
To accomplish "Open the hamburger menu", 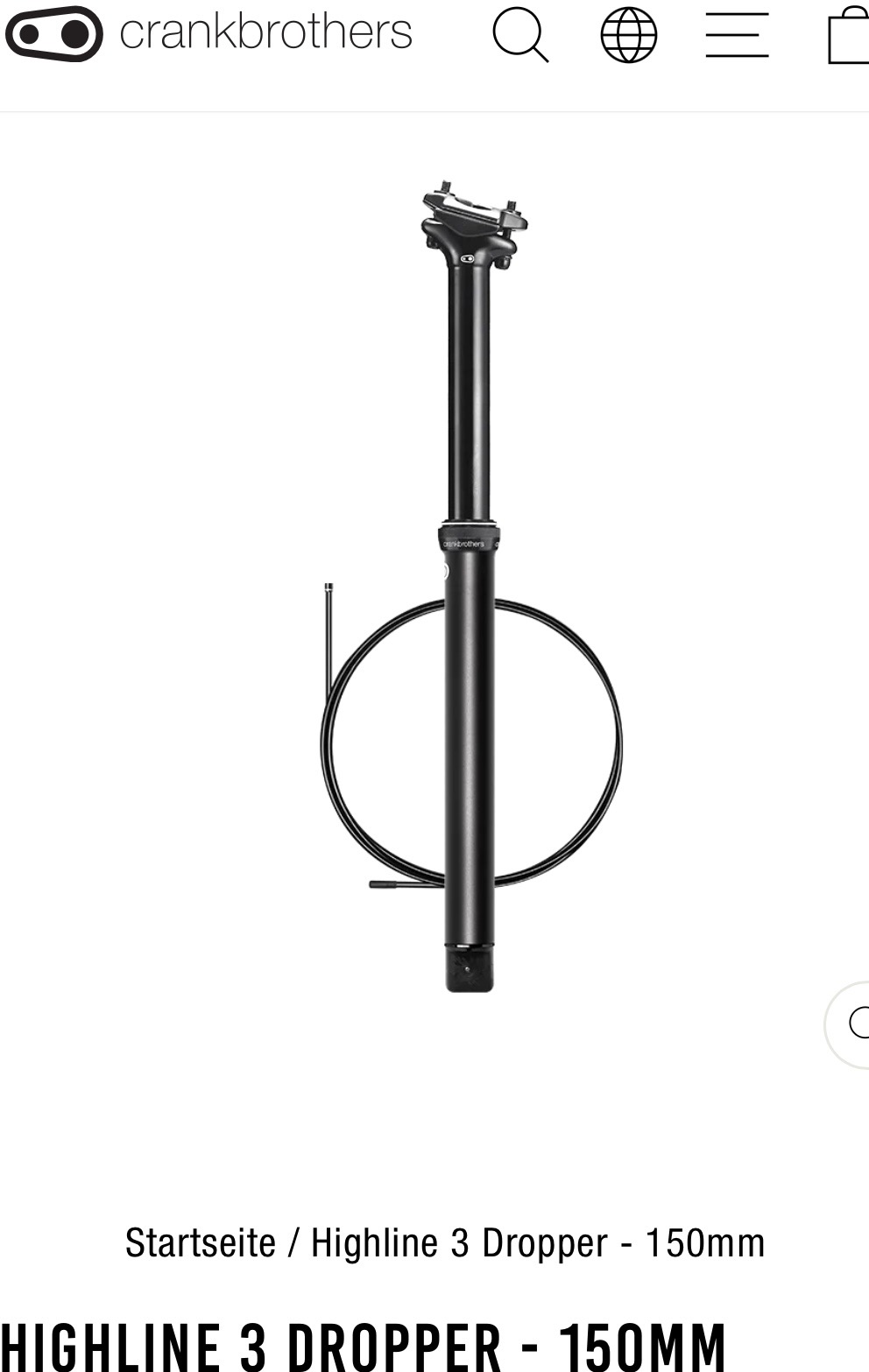I will [737, 35].
